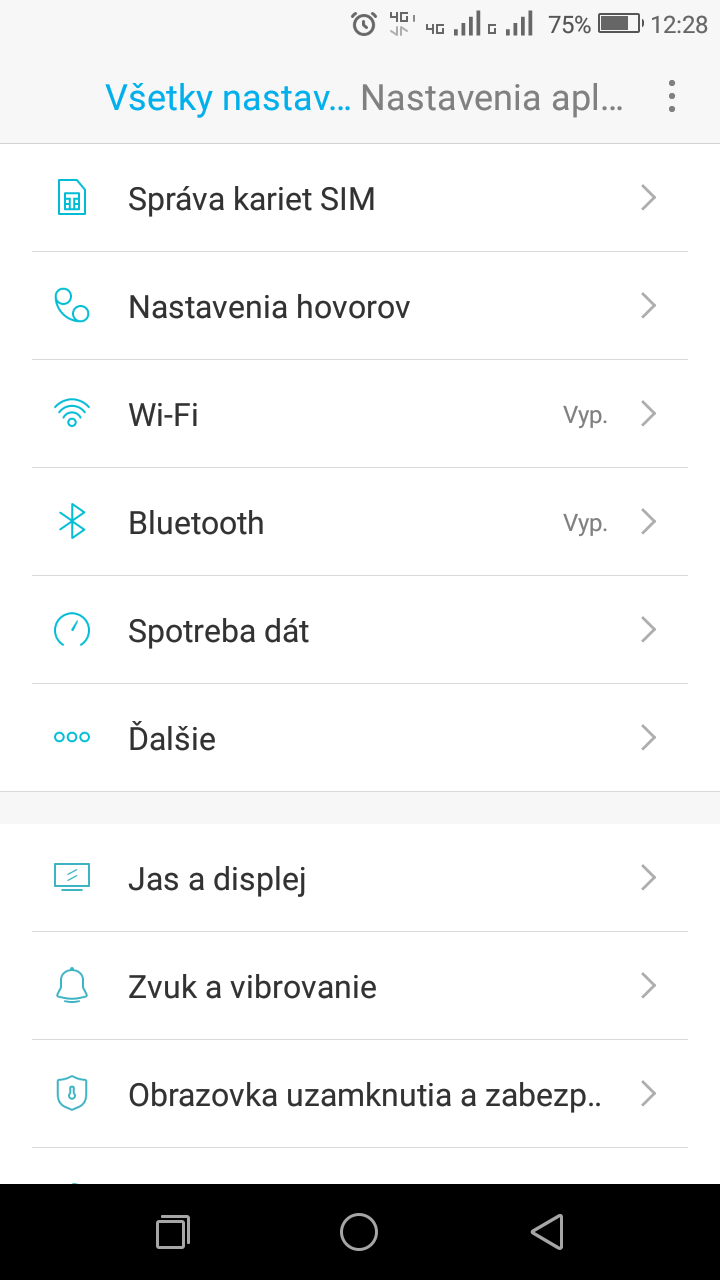Open Nastavenia hovorov
This screenshot has width=720, height=1280.
pos(360,306)
